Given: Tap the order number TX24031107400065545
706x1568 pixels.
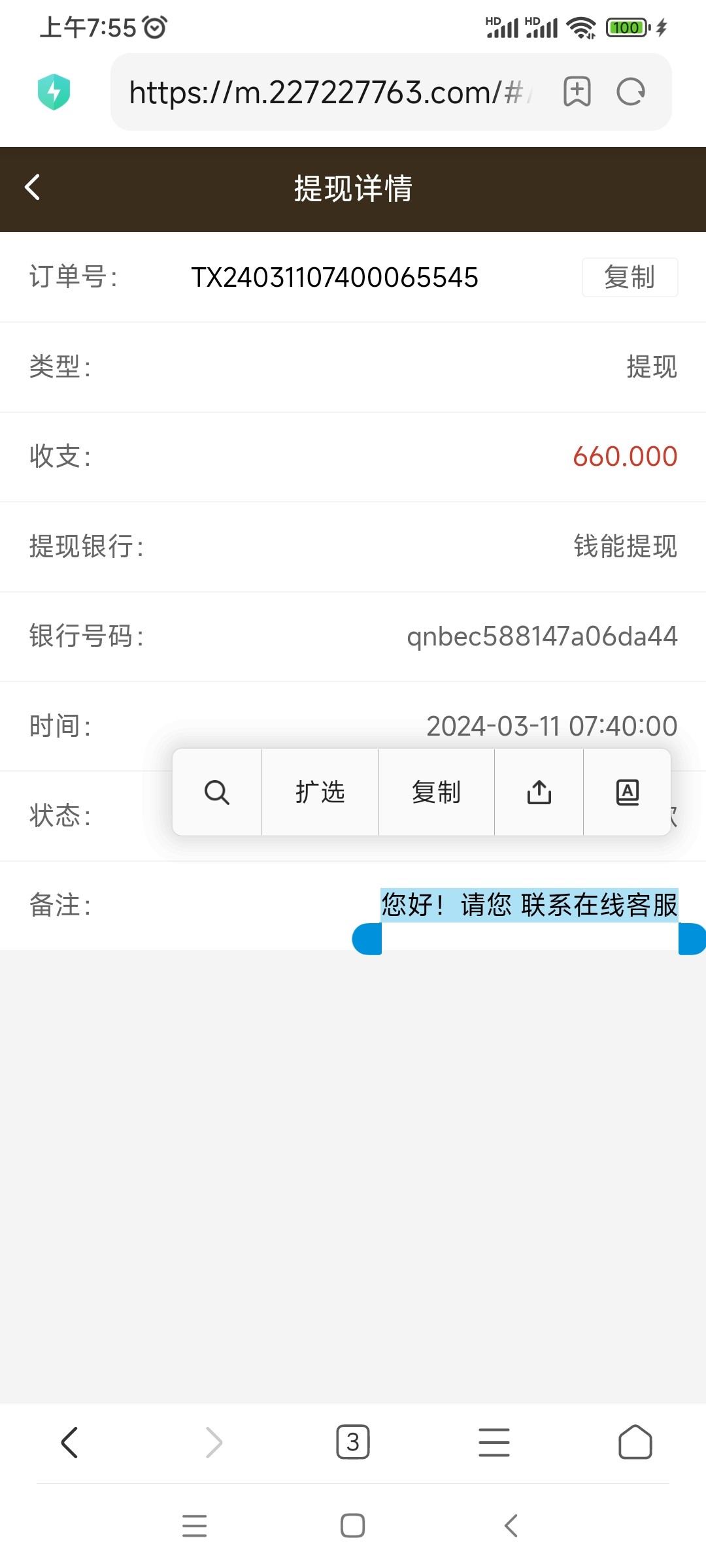Looking at the screenshot, I should 335,277.
